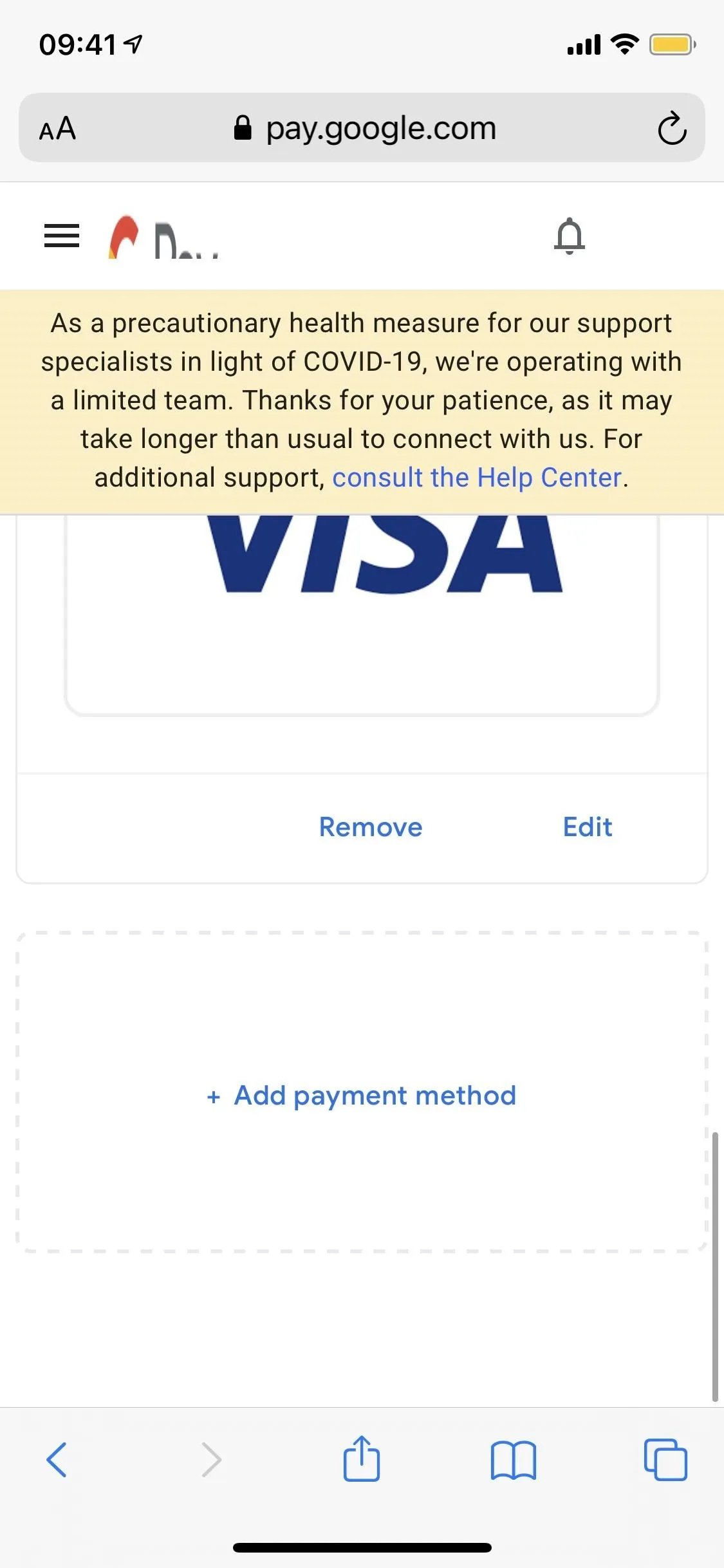
Task: Open the Safari share sheet
Action: tap(362, 1458)
